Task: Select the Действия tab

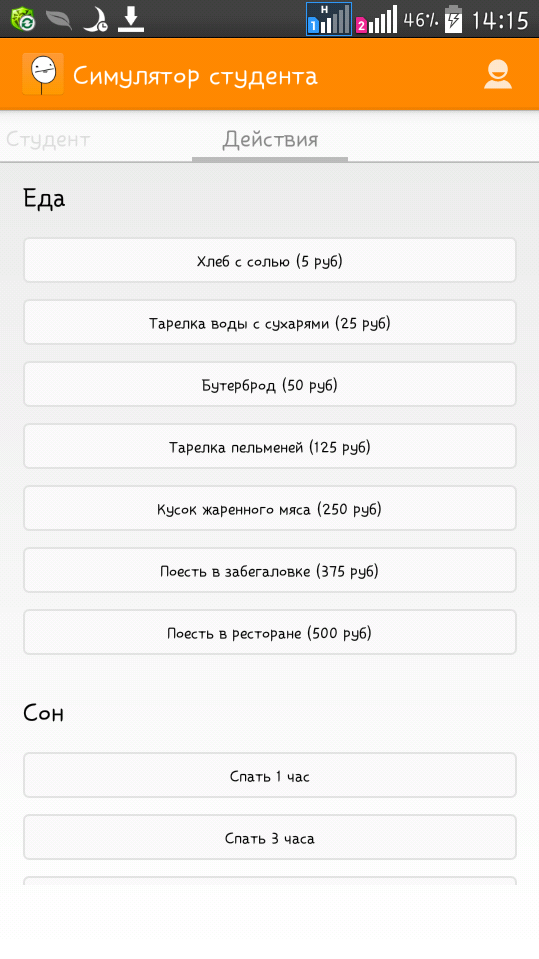Action: pos(270,139)
